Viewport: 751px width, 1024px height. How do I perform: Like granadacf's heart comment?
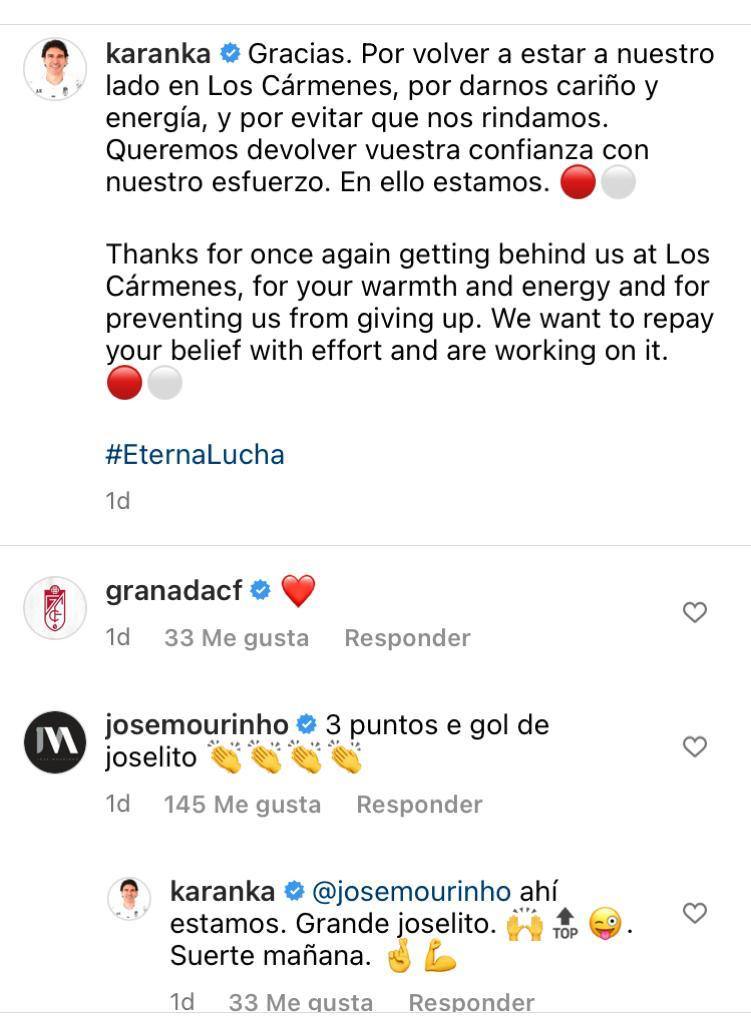[694, 612]
